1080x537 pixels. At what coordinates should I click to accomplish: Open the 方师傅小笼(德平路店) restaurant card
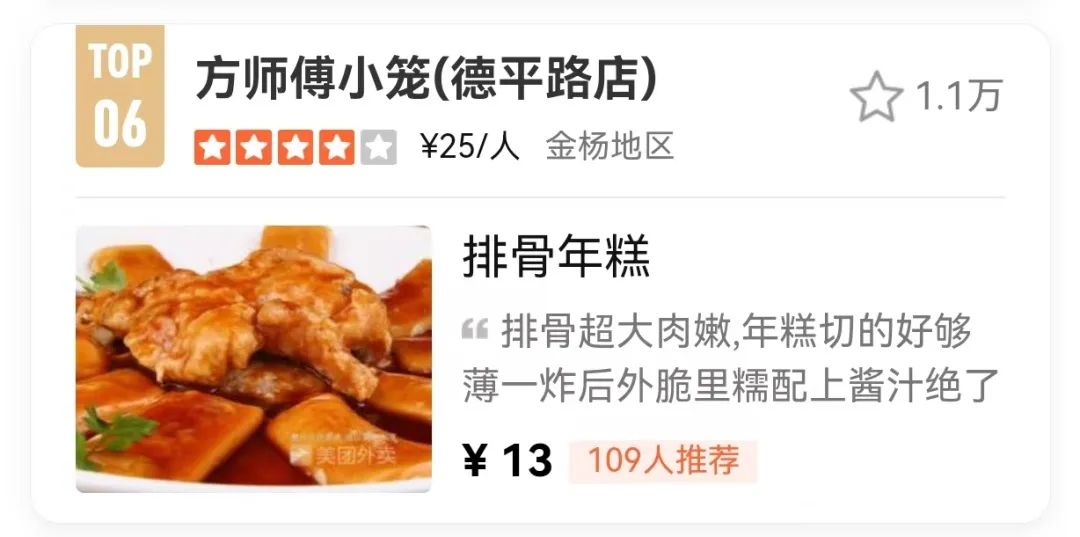(426, 80)
